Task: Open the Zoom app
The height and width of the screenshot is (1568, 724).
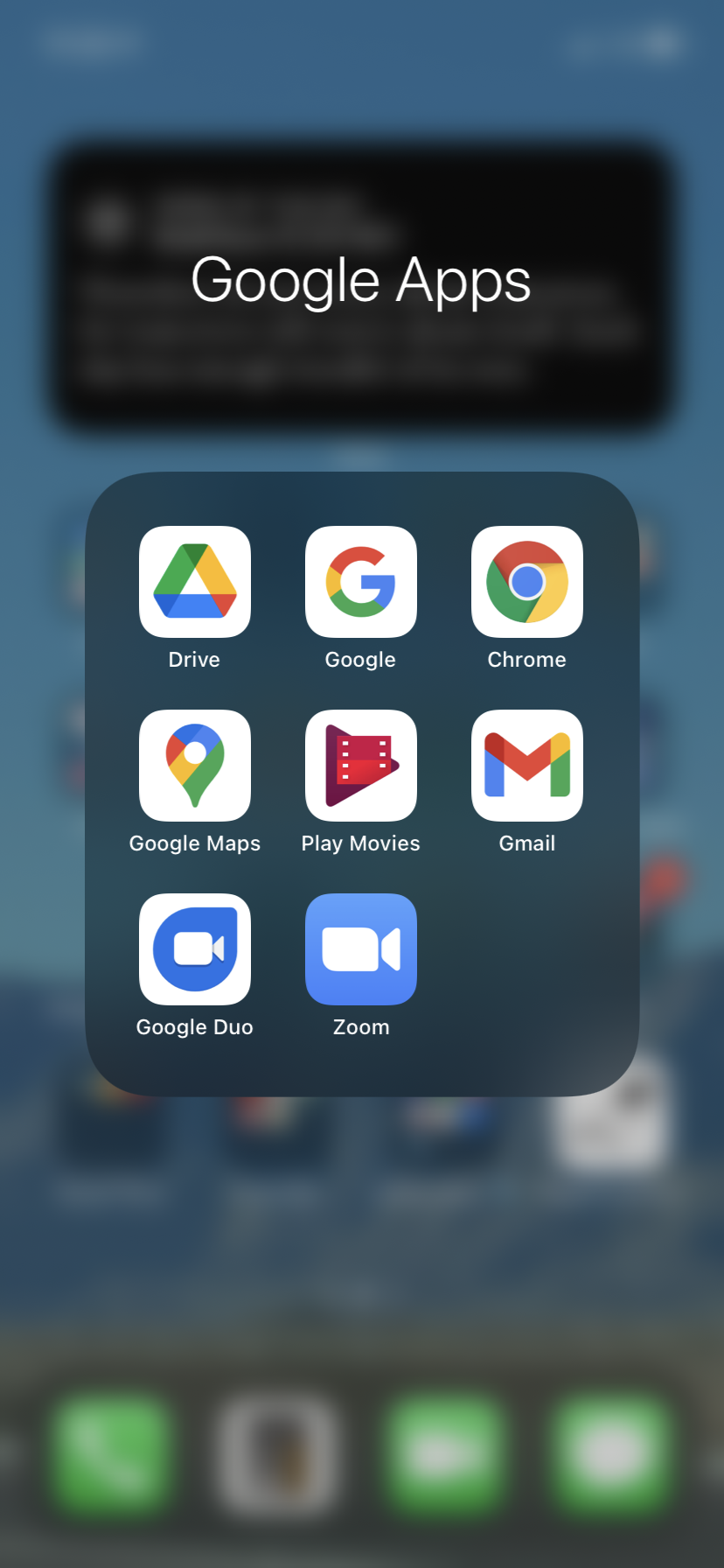Action: [x=361, y=949]
